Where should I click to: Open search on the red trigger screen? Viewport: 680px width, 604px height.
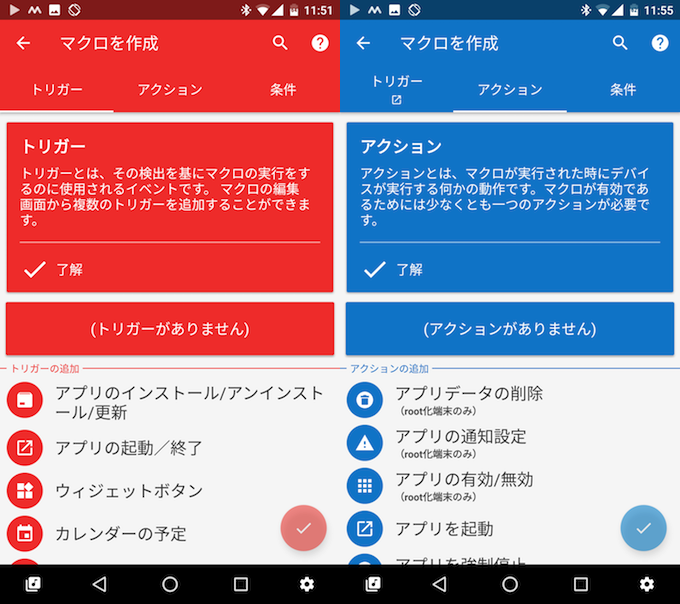280,43
